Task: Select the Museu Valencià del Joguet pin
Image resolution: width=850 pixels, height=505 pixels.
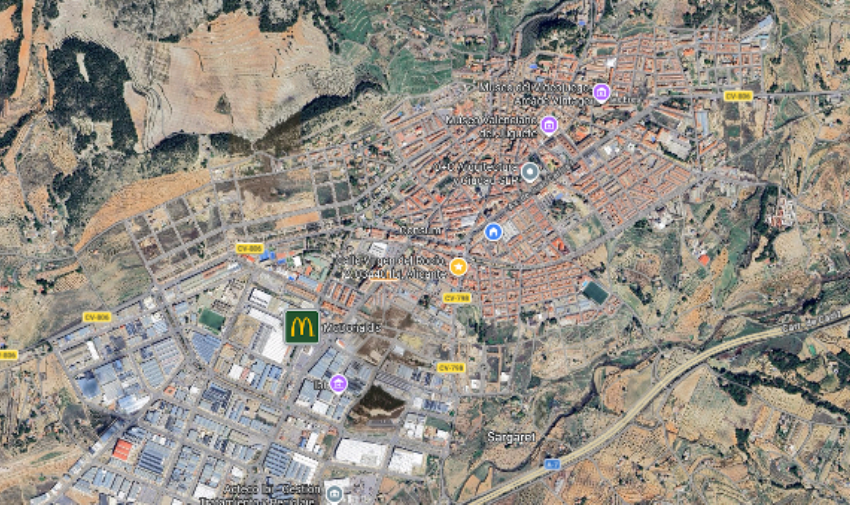Action: [x=548, y=125]
